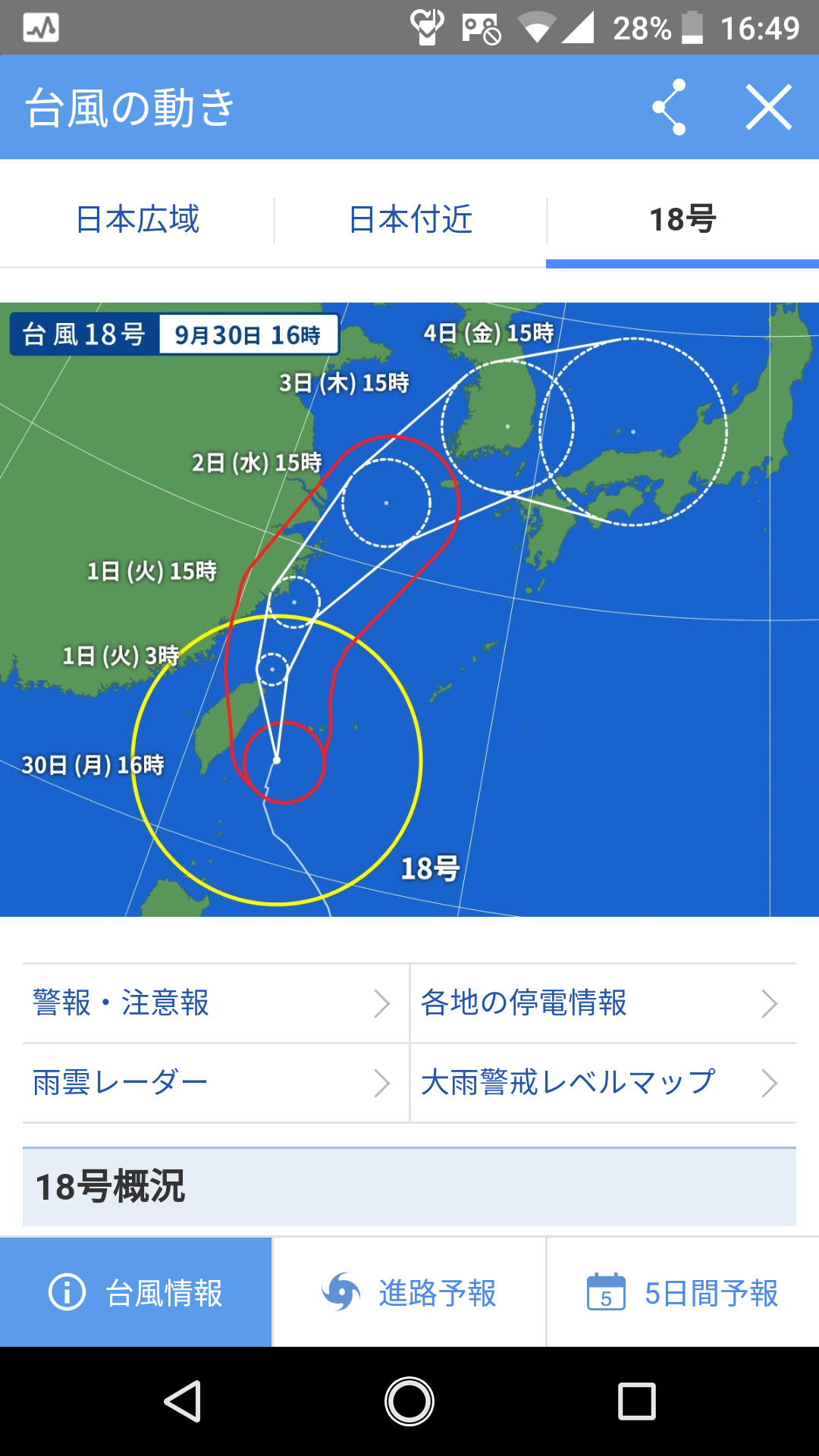Switch to 5日間予報 bottom tab
Image resolution: width=819 pixels, height=1456 pixels.
pos(682,1293)
